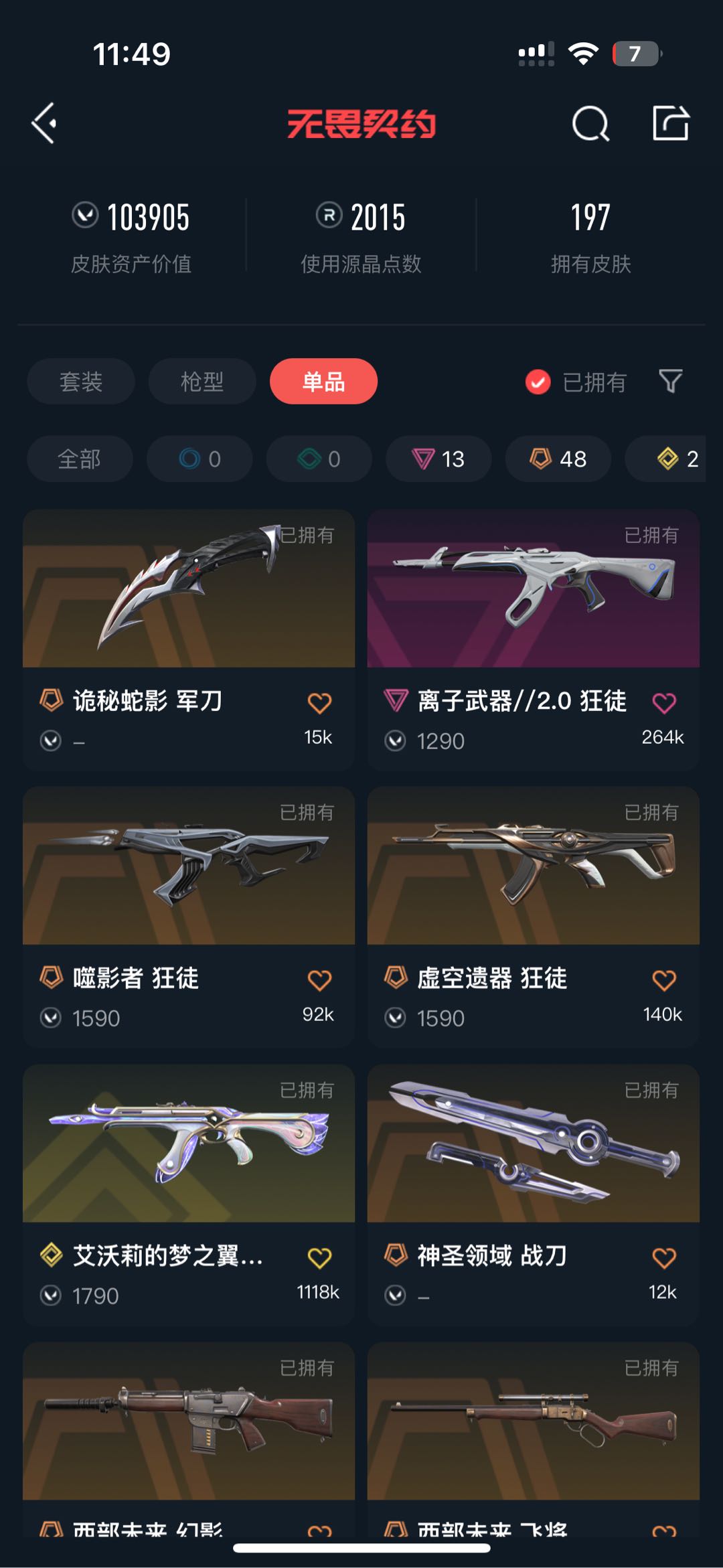Open the funnel filter options
Image resolution: width=723 pixels, height=1568 pixels.
pyautogui.click(x=671, y=382)
